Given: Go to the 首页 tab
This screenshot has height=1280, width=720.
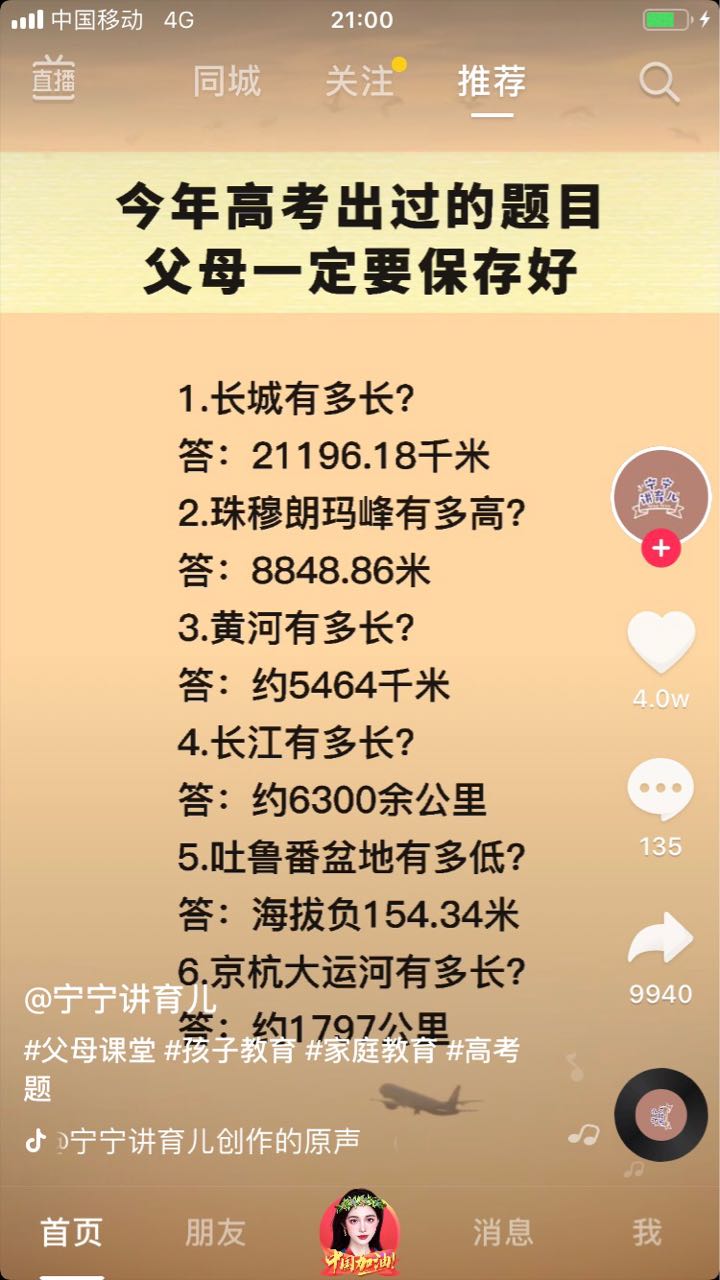Looking at the screenshot, I should coord(71,1232).
